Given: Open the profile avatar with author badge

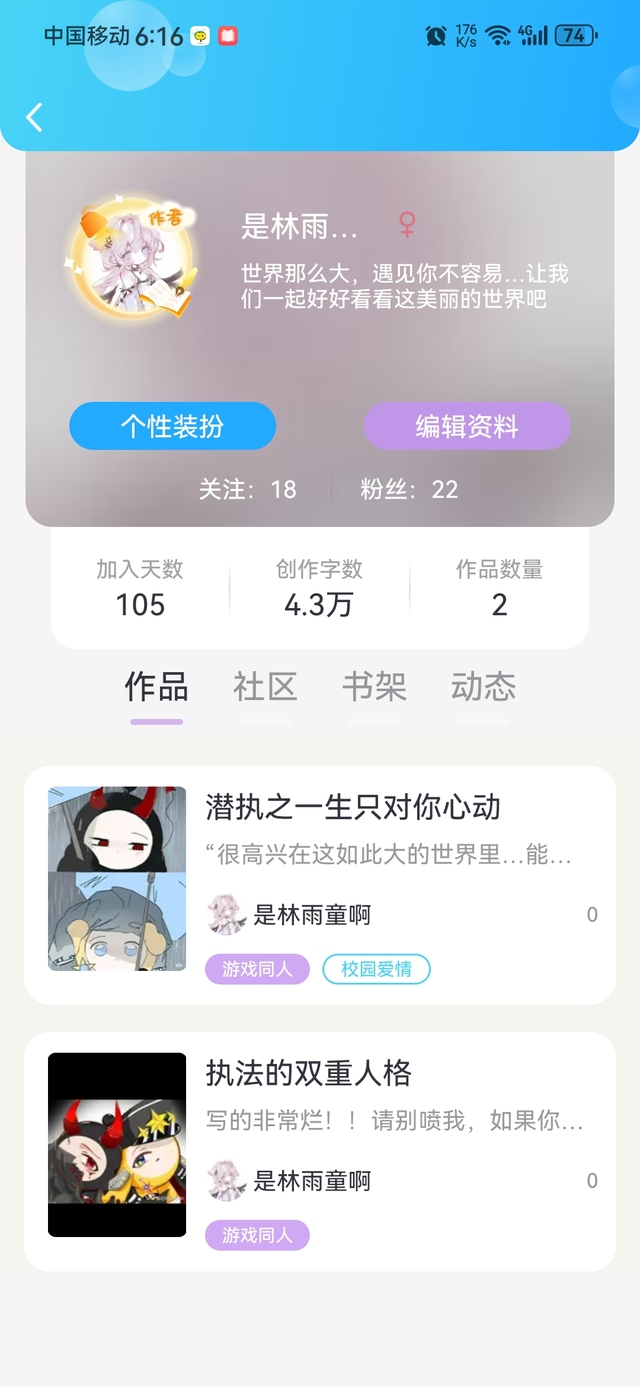Looking at the screenshot, I should point(133,258).
